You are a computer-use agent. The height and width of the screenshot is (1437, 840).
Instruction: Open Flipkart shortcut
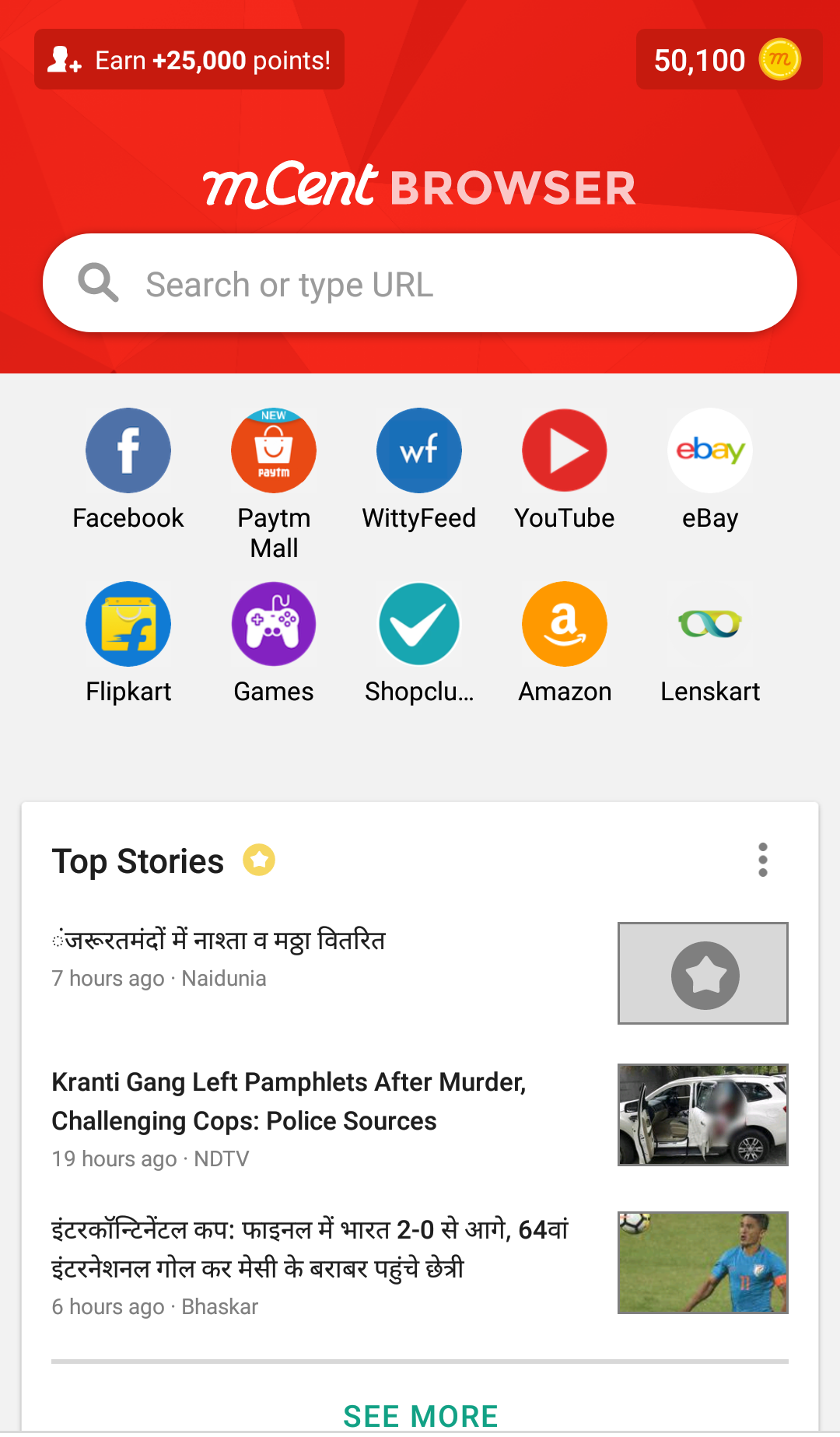128,643
